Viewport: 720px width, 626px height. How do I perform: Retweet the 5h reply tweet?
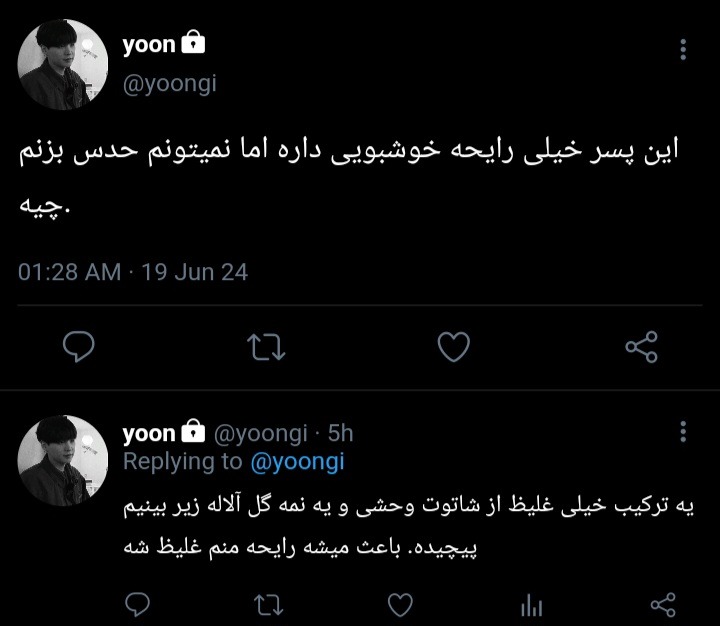pyautogui.click(x=269, y=604)
